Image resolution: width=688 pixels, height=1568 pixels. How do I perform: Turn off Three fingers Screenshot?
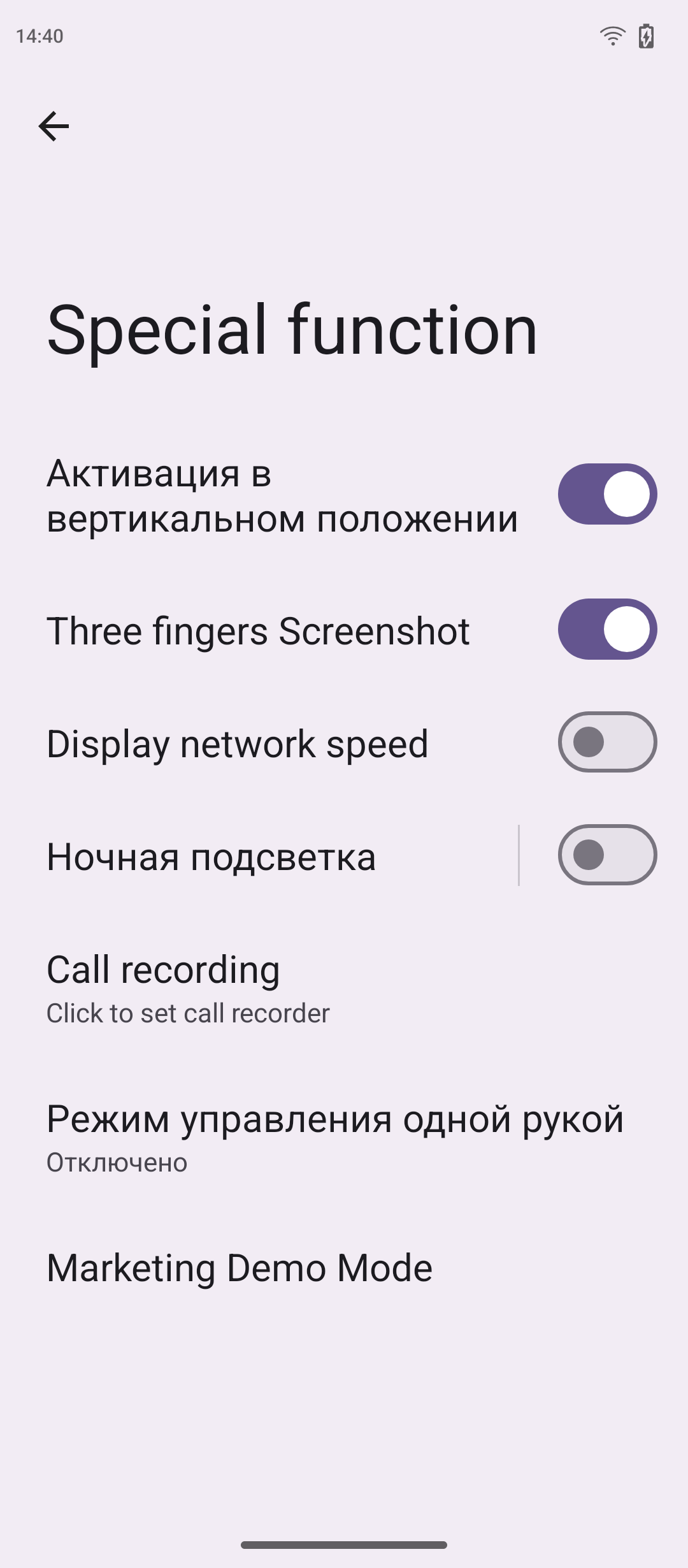click(x=607, y=629)
